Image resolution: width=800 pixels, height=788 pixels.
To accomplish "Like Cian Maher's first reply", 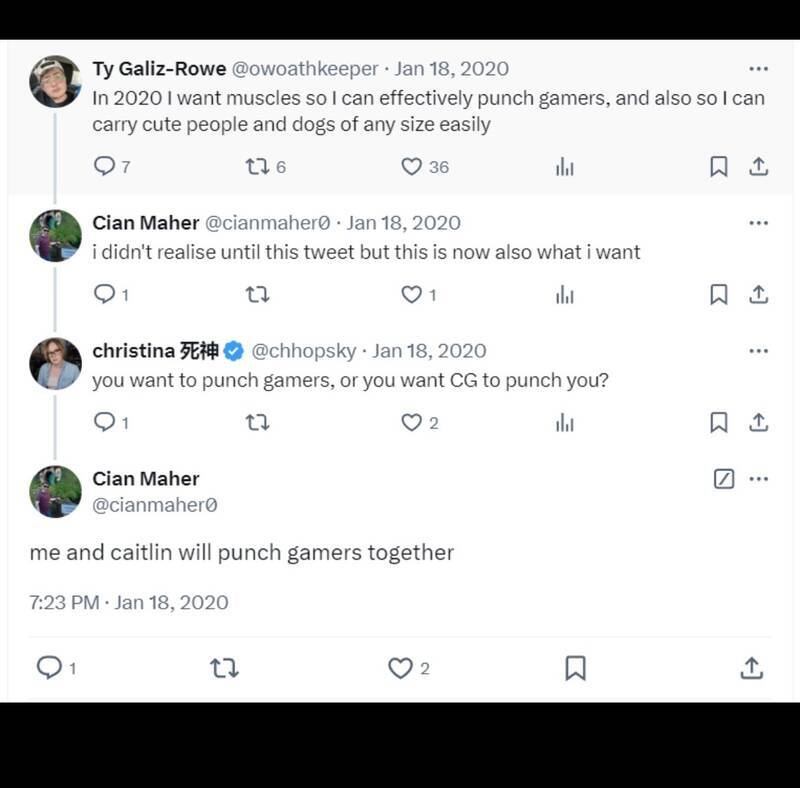I will (x=411, y=294).
